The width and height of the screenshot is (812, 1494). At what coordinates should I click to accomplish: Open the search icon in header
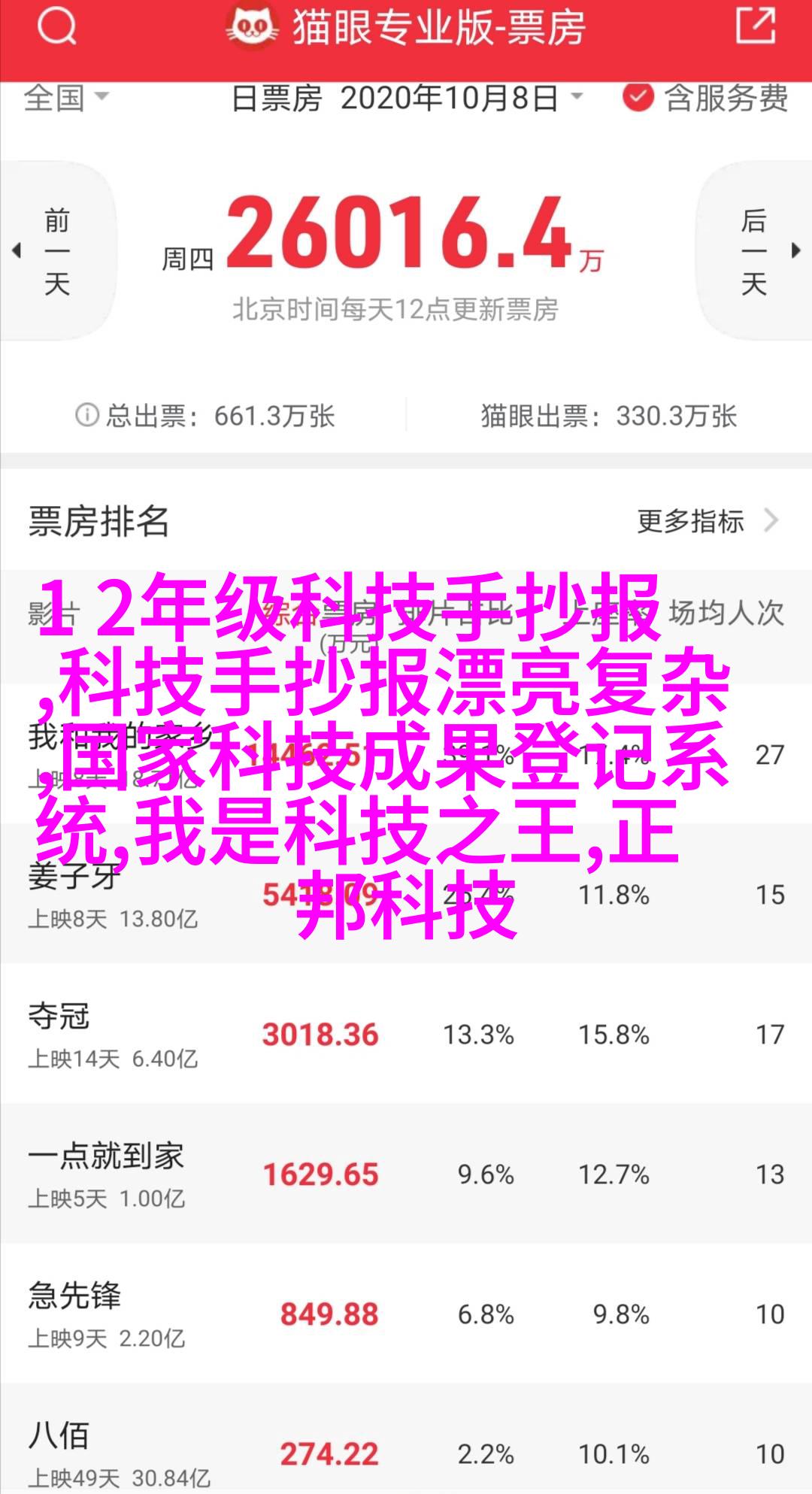(x=56, y=27)
